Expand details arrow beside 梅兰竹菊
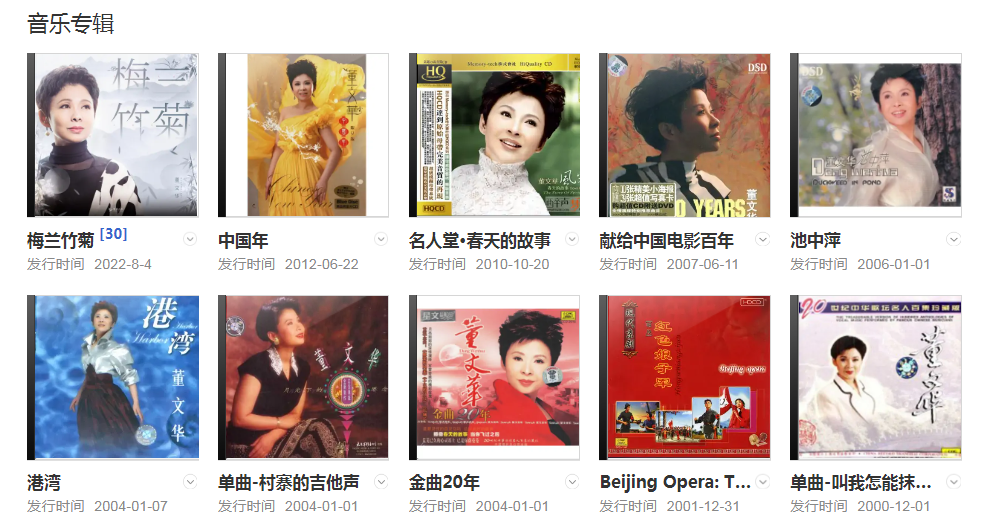Viewport: 1002px width, 525px height. [x=190, y=239]
